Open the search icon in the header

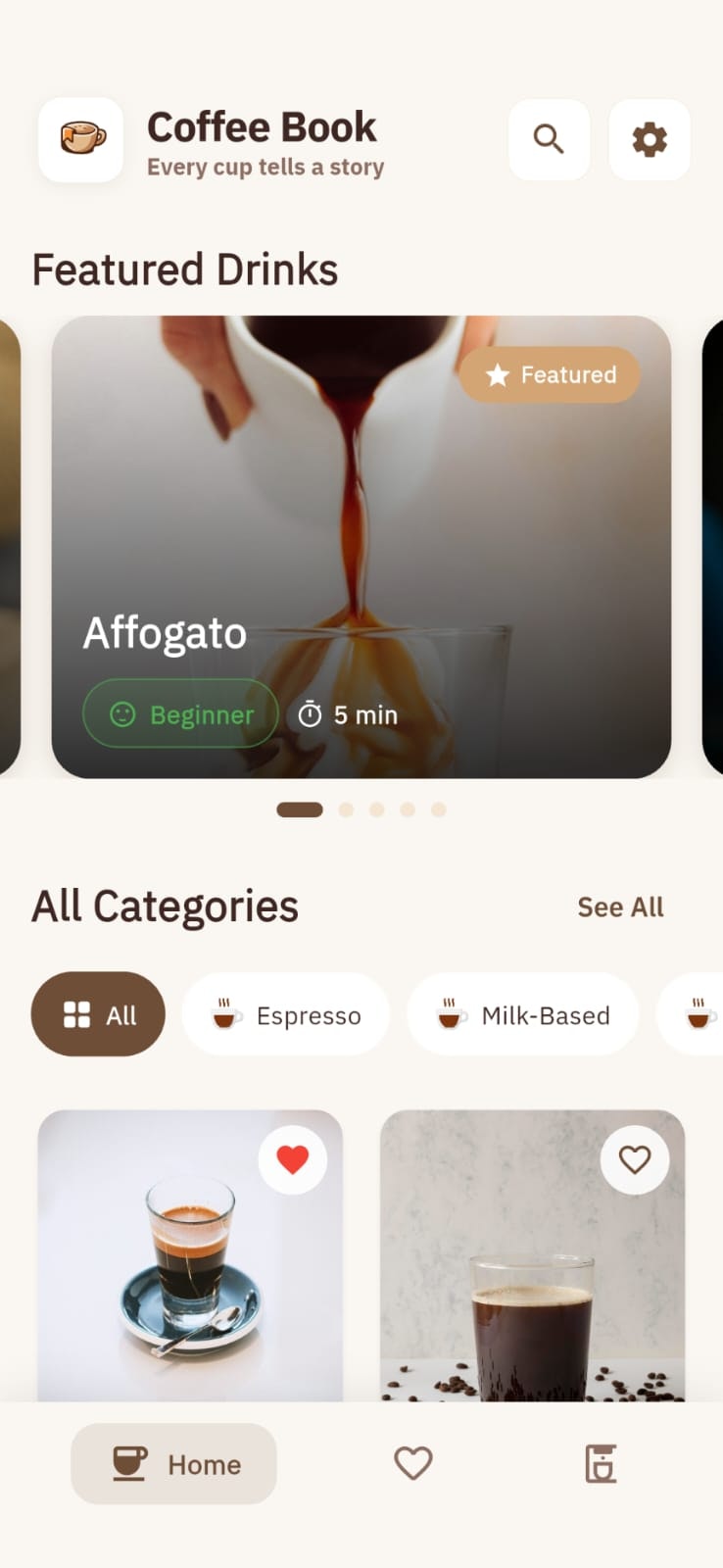click(549, 139)
